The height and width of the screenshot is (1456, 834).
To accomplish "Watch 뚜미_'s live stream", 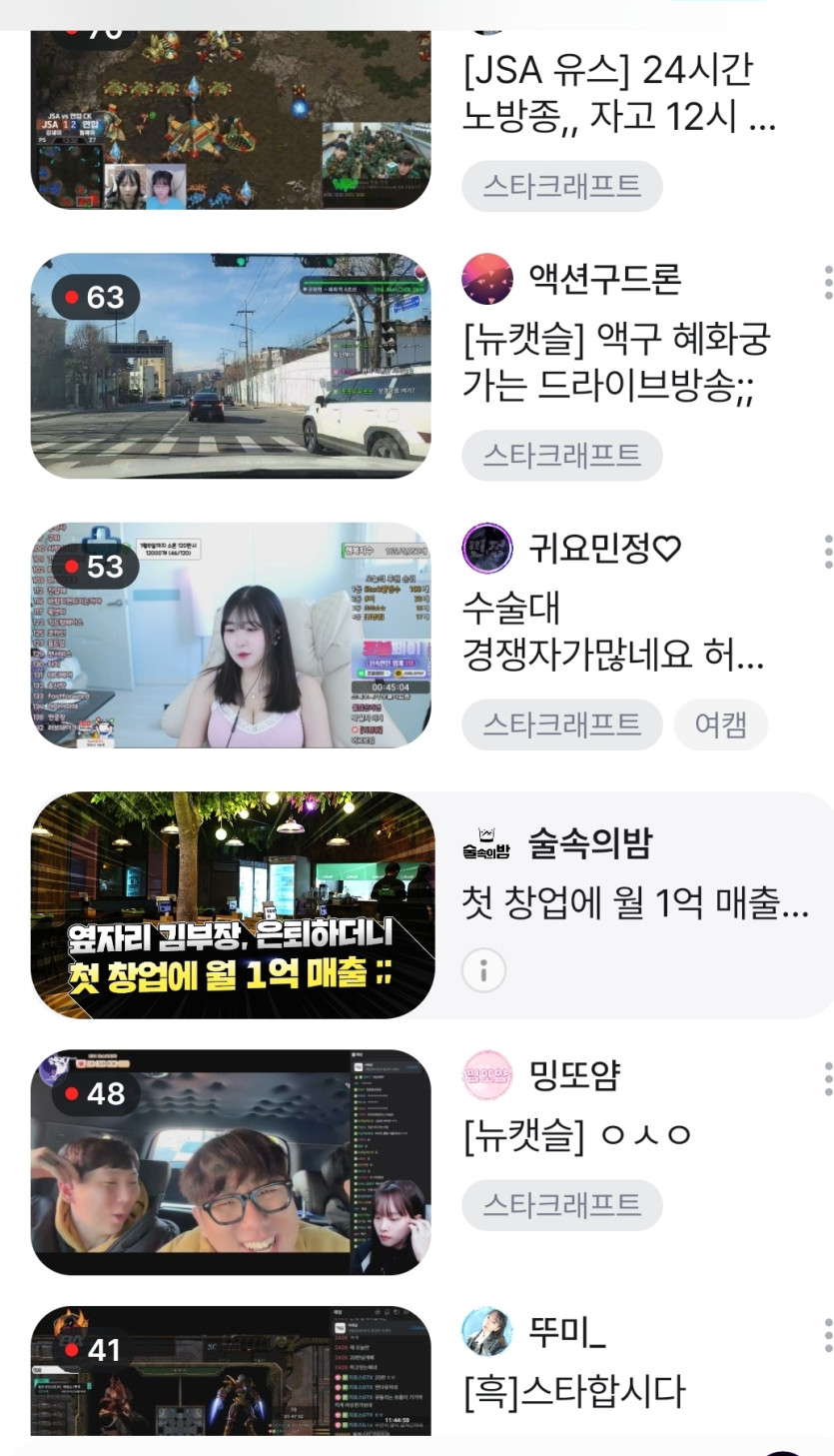I will point(231,1371).
